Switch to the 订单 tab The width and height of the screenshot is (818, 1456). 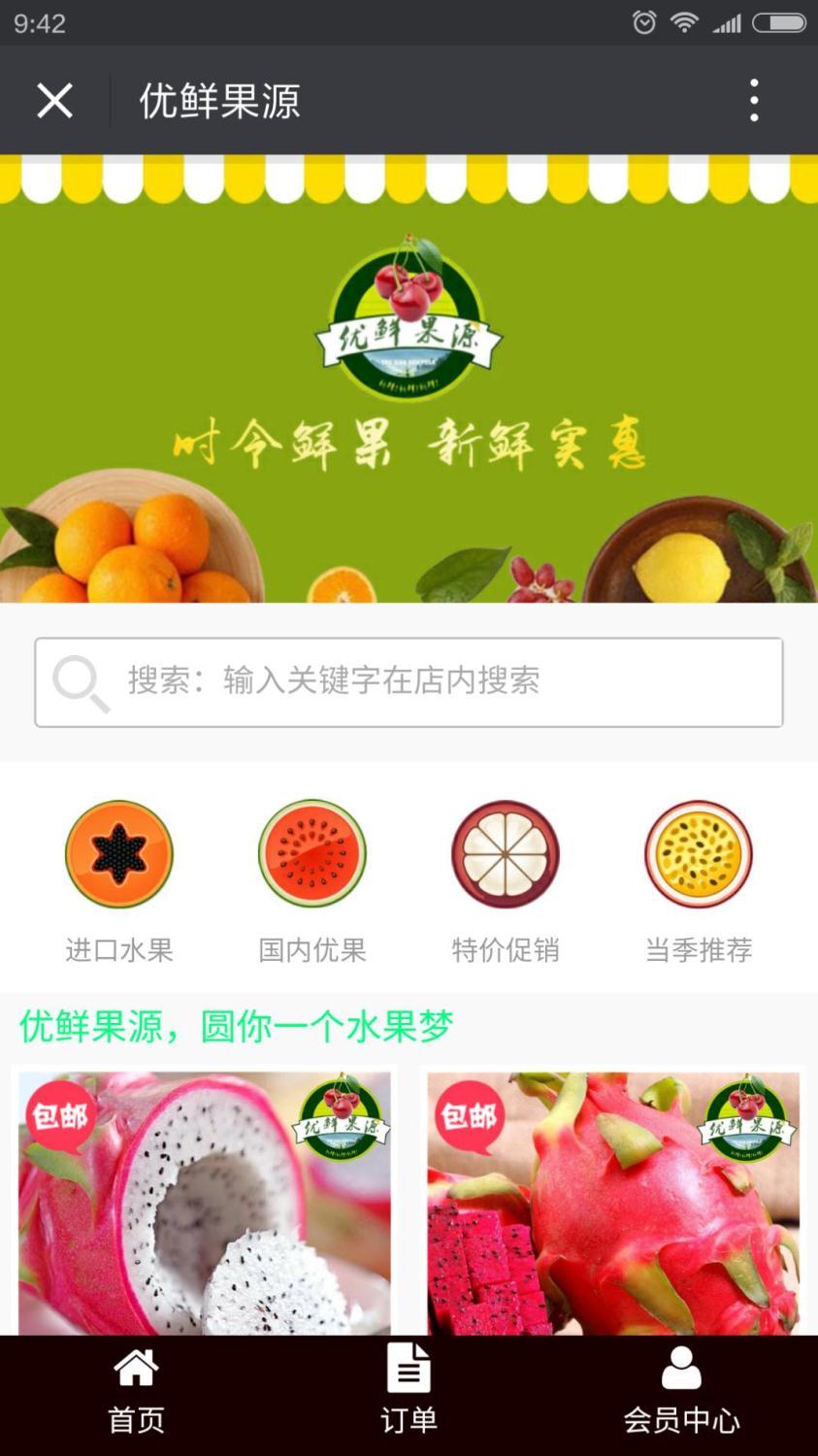coord(409,1418)
